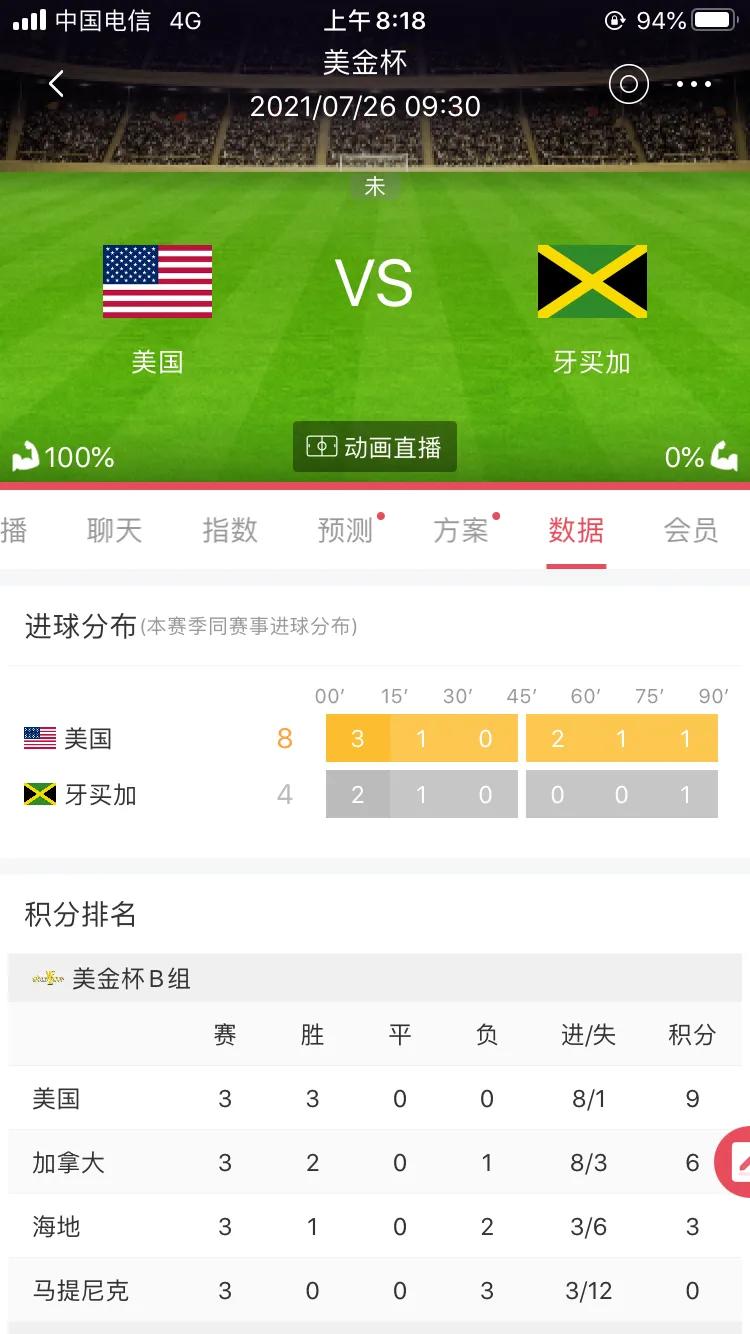Select the Jamaican flag above 牙买加
This screenshot has width=750, height=1334.
[x=594, y=283]
